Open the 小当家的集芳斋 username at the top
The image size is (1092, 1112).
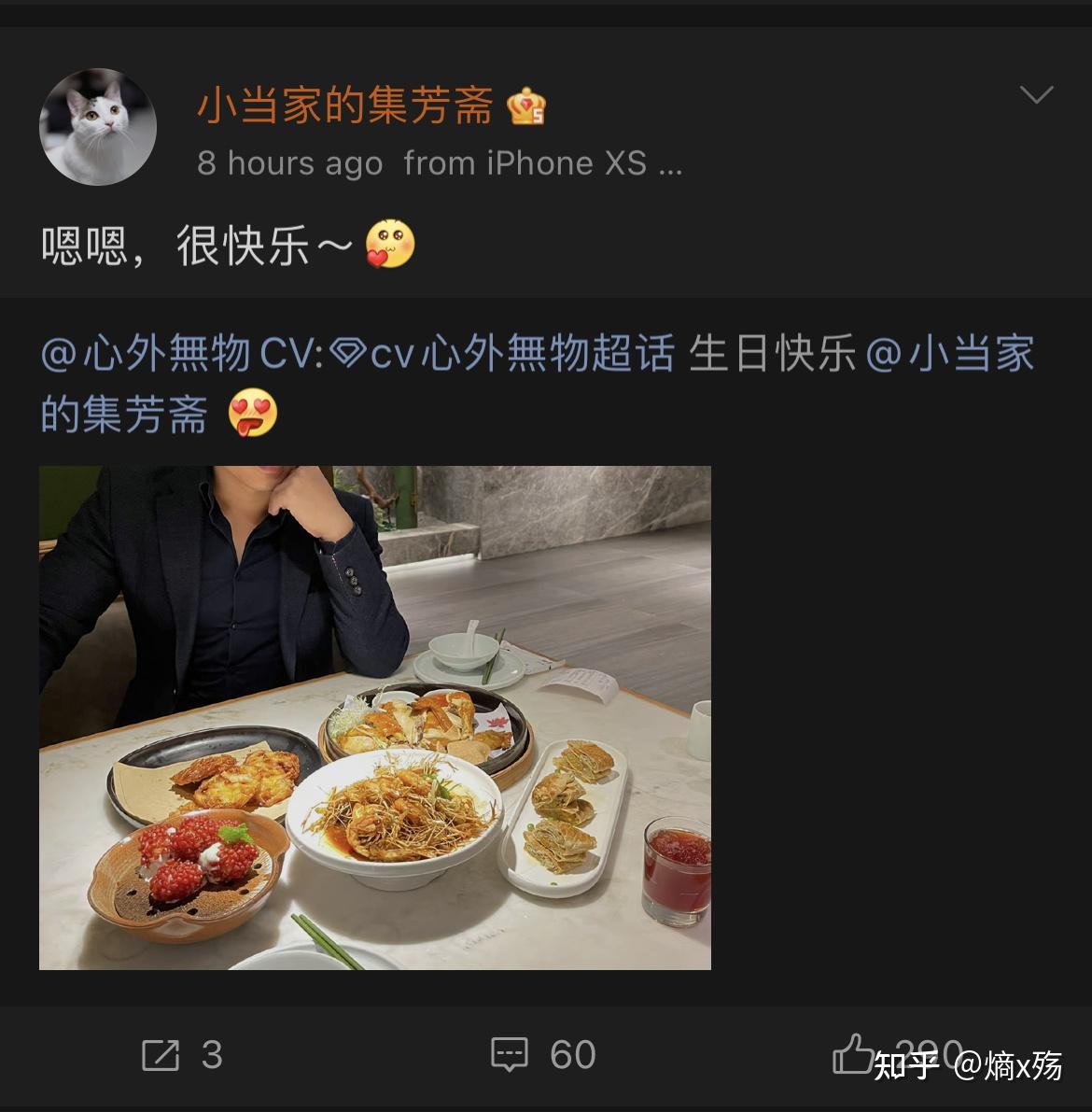pyautogui.click(x=344, y=106)
